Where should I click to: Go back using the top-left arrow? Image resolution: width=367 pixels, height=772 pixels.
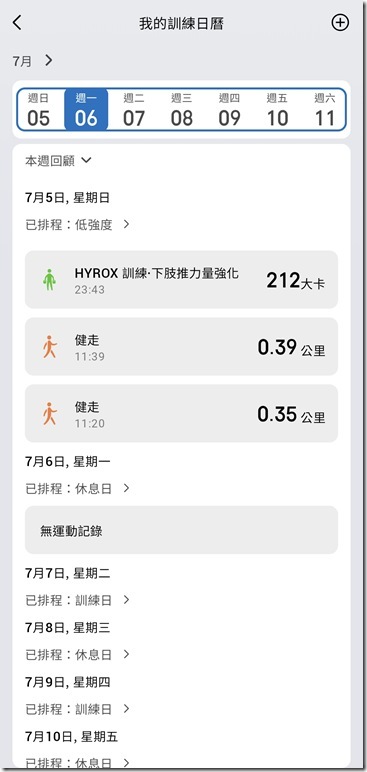18,23
